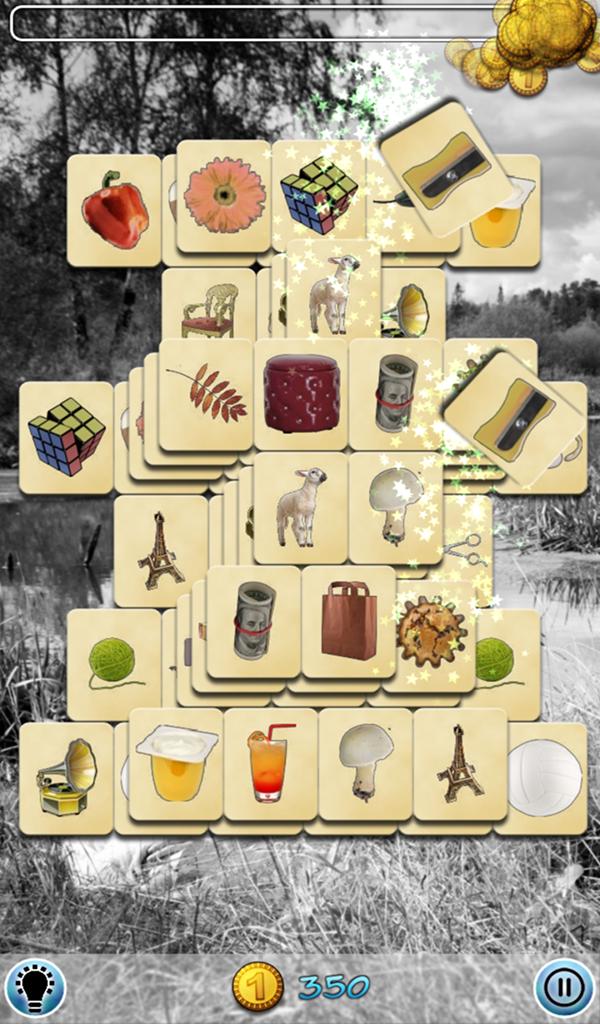Viewport: 600px width, 1024px height.
Task: Pick the orange gerbera flower tile
Action: point(224,195)
